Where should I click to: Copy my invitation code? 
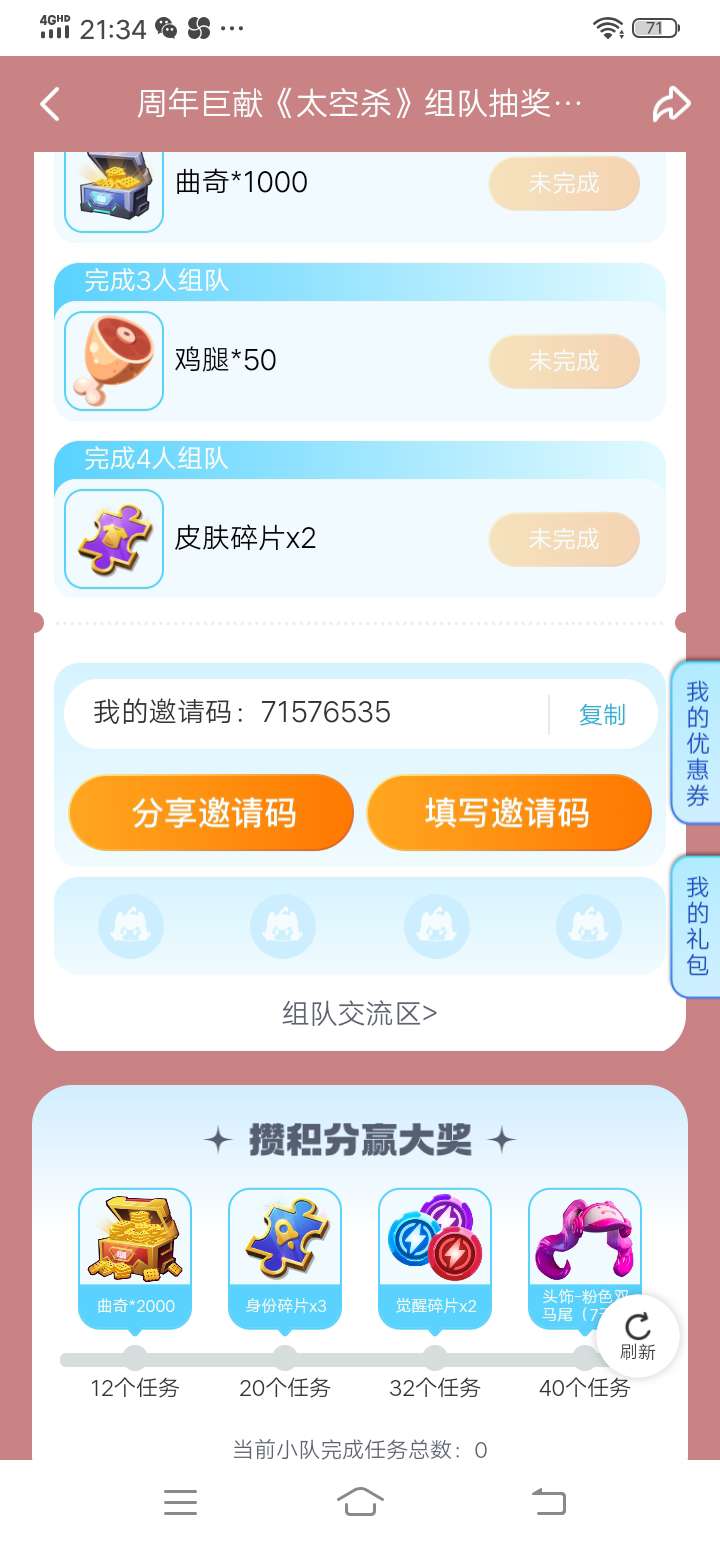[602, 715]
